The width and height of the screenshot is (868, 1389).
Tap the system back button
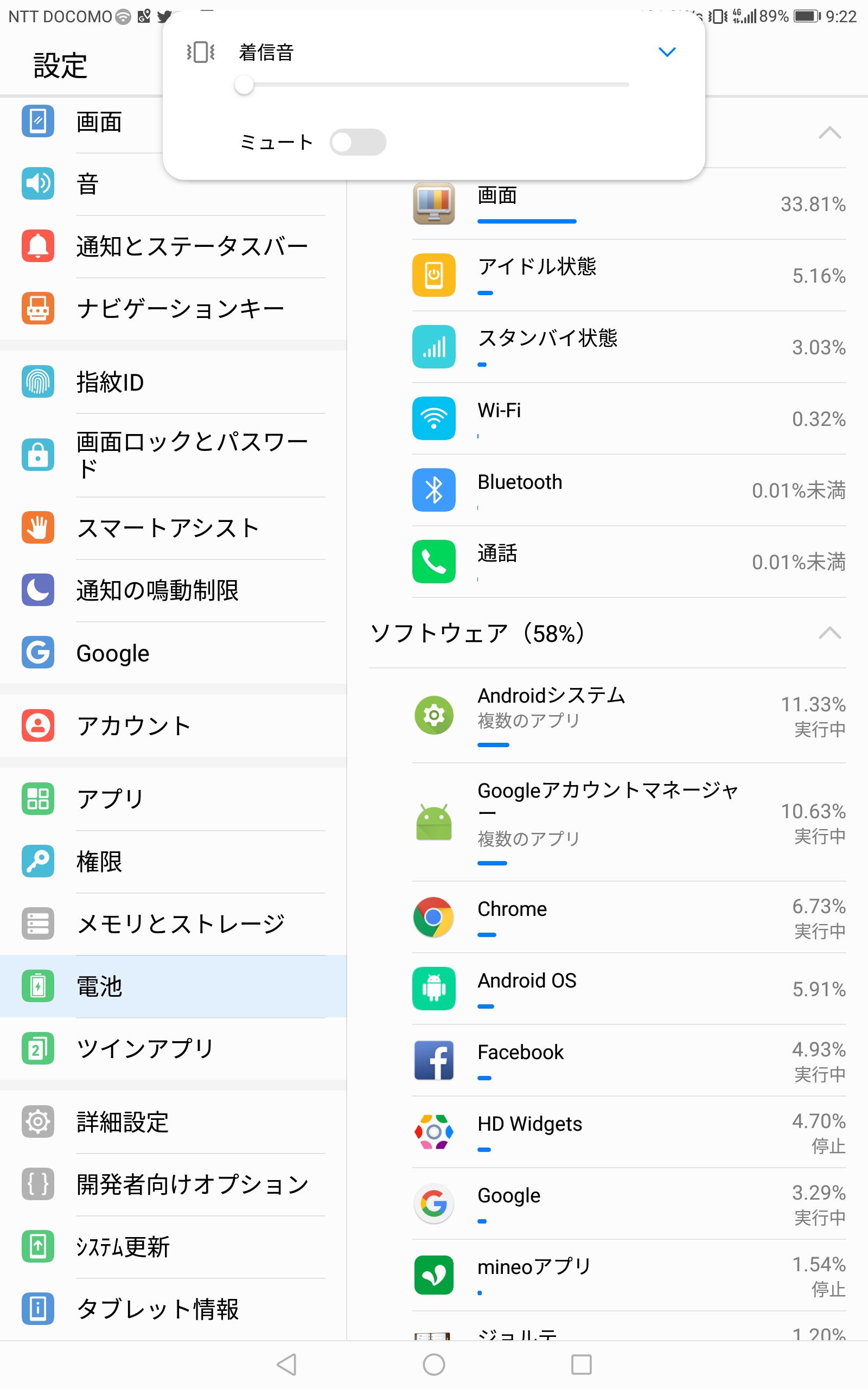pos(286,1365)
